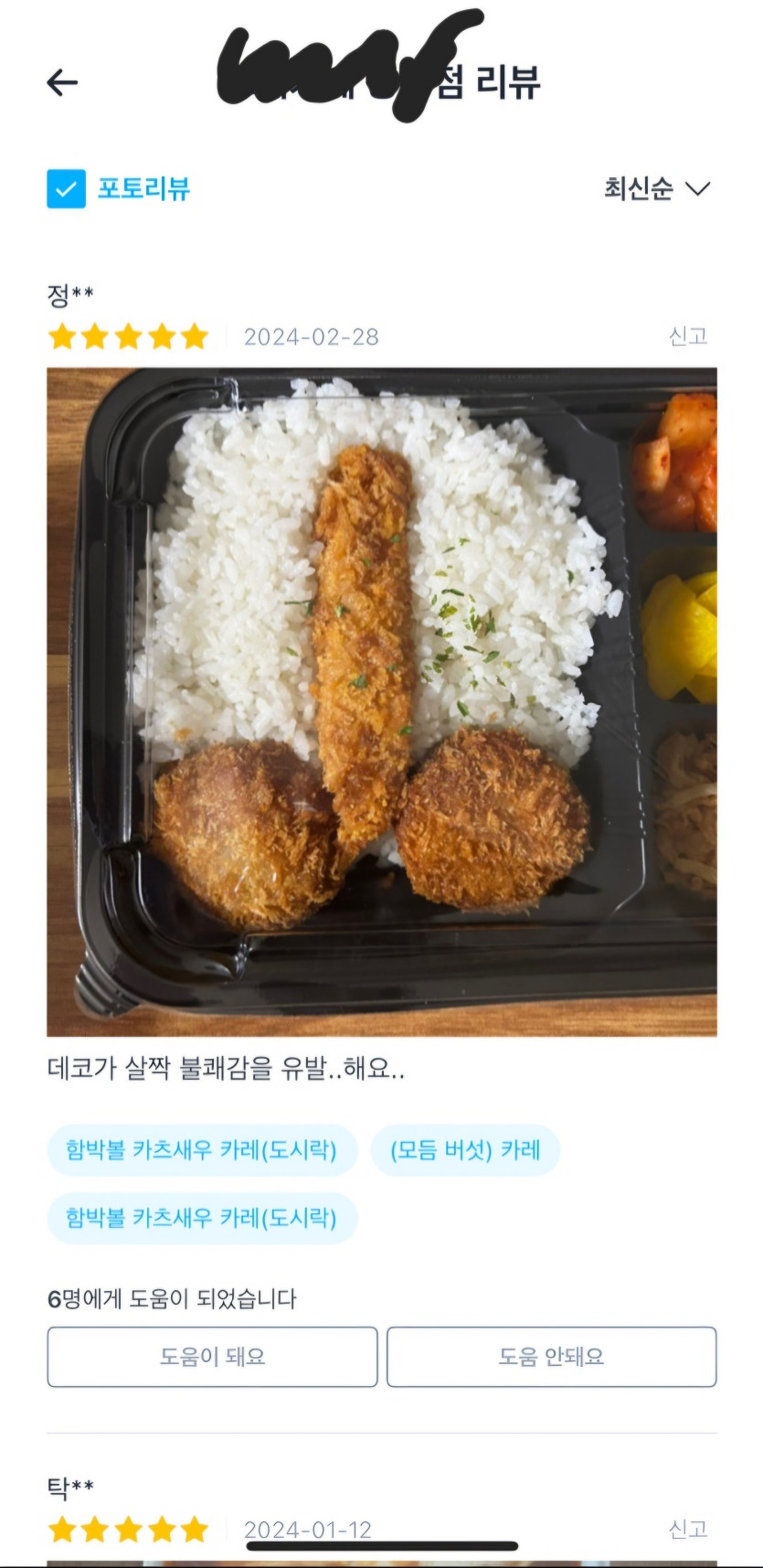Open the bento box review photo
The height and width of the screenshot is (1568, 763).
(382, 701)
